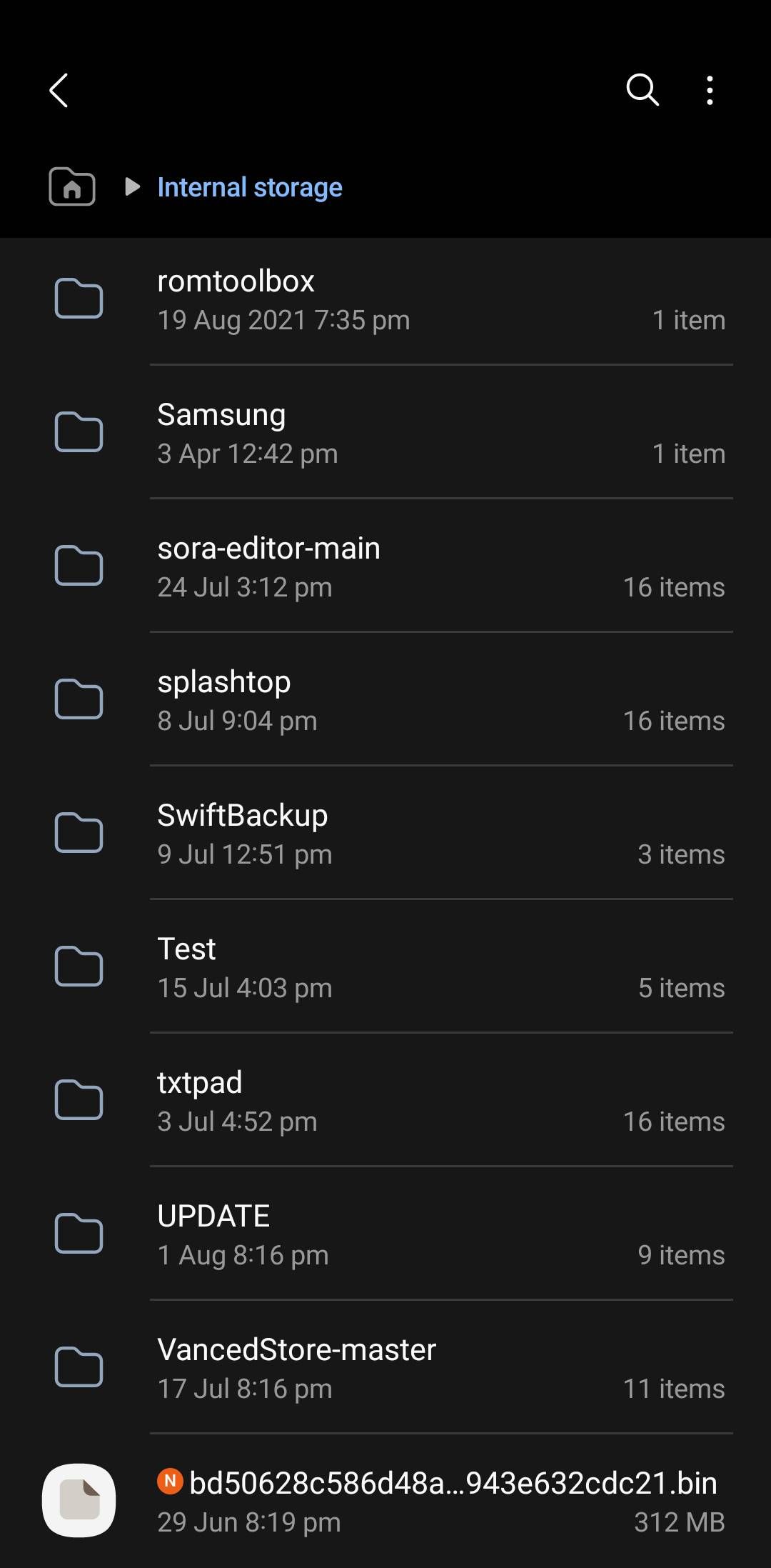Open the UPDATE folder icon
Screen dimensions: 771x1568
79,1233
